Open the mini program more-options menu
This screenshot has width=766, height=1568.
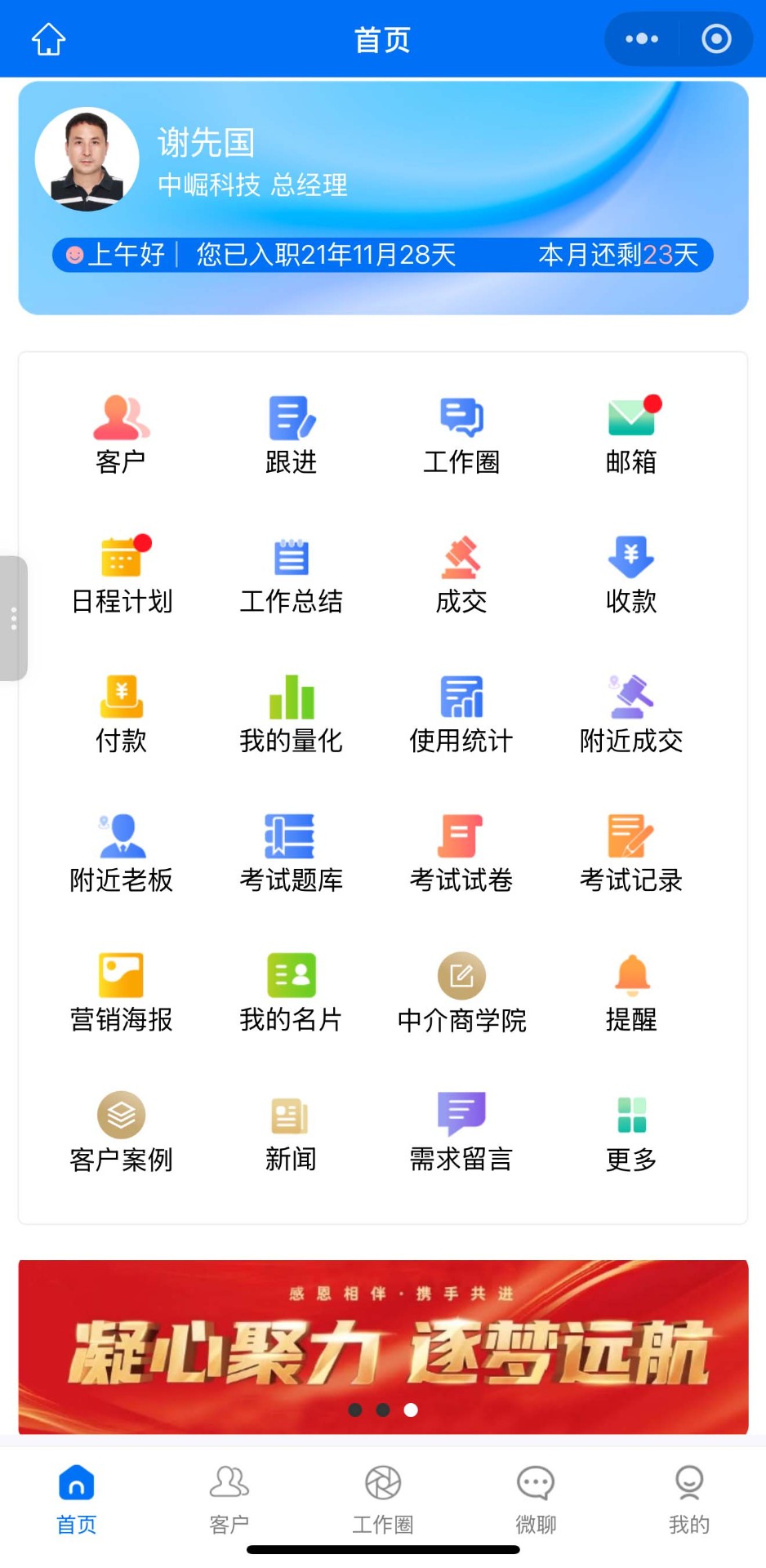pyautogui.click(x=642, y=39)
